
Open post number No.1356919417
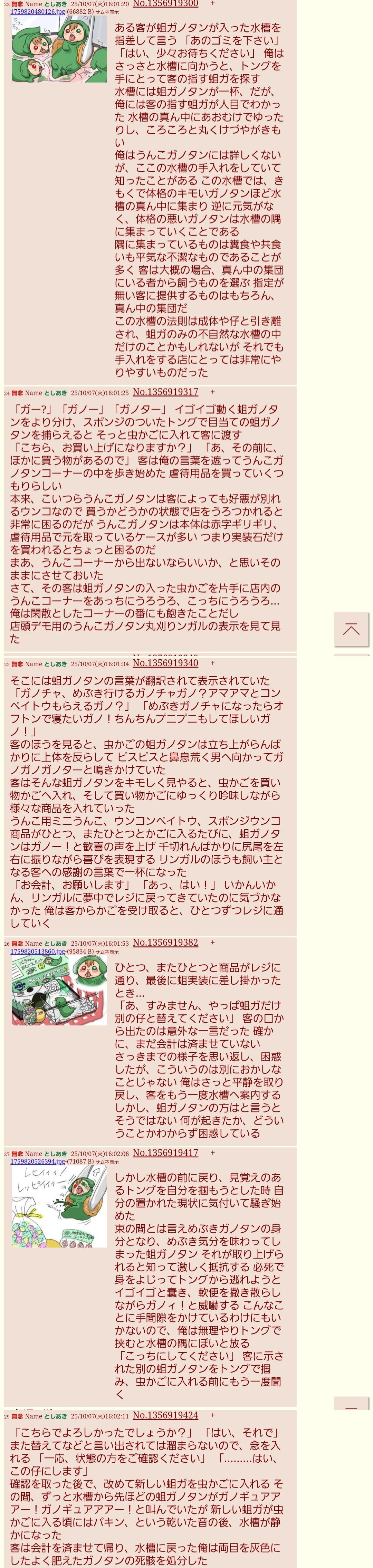click(165, 1153)
